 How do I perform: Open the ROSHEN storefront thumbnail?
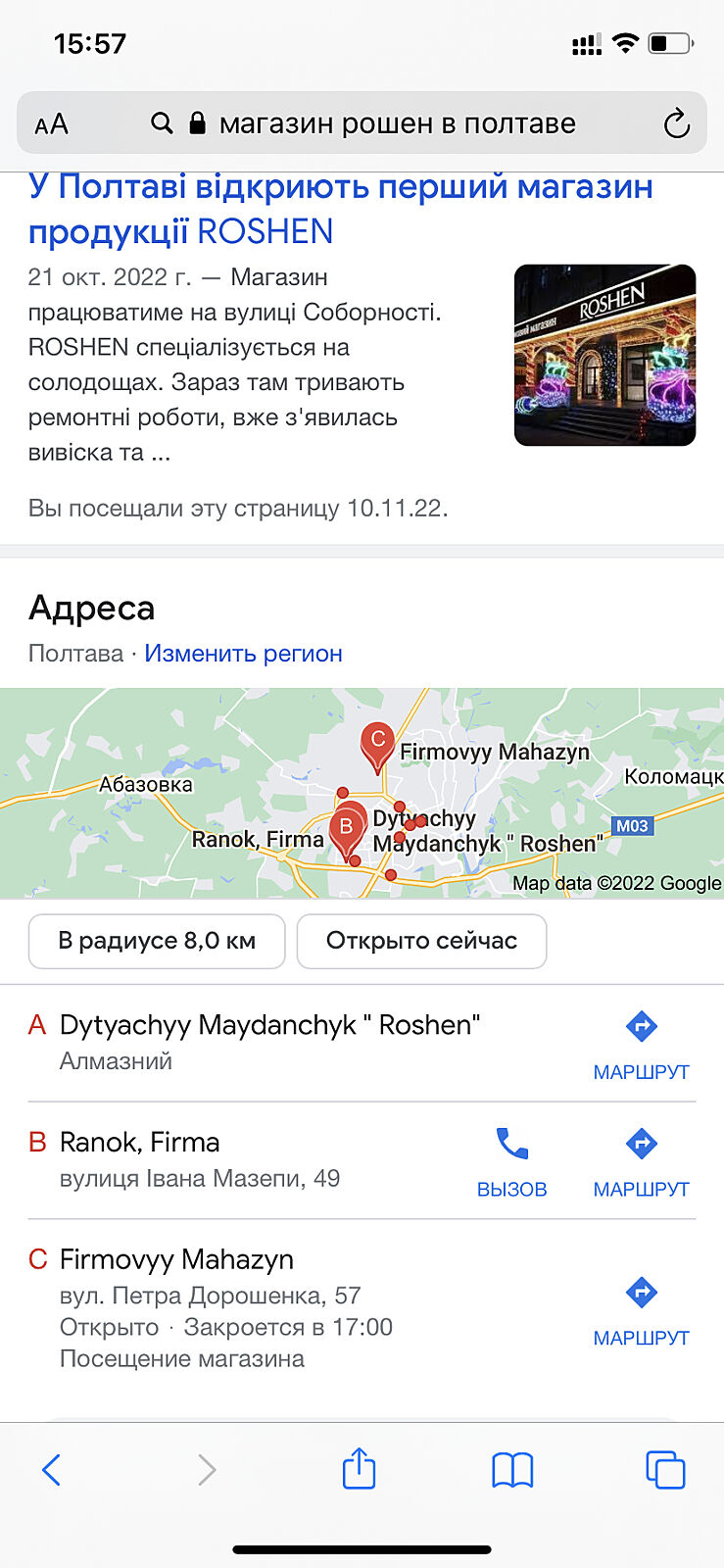click(604, 355)
